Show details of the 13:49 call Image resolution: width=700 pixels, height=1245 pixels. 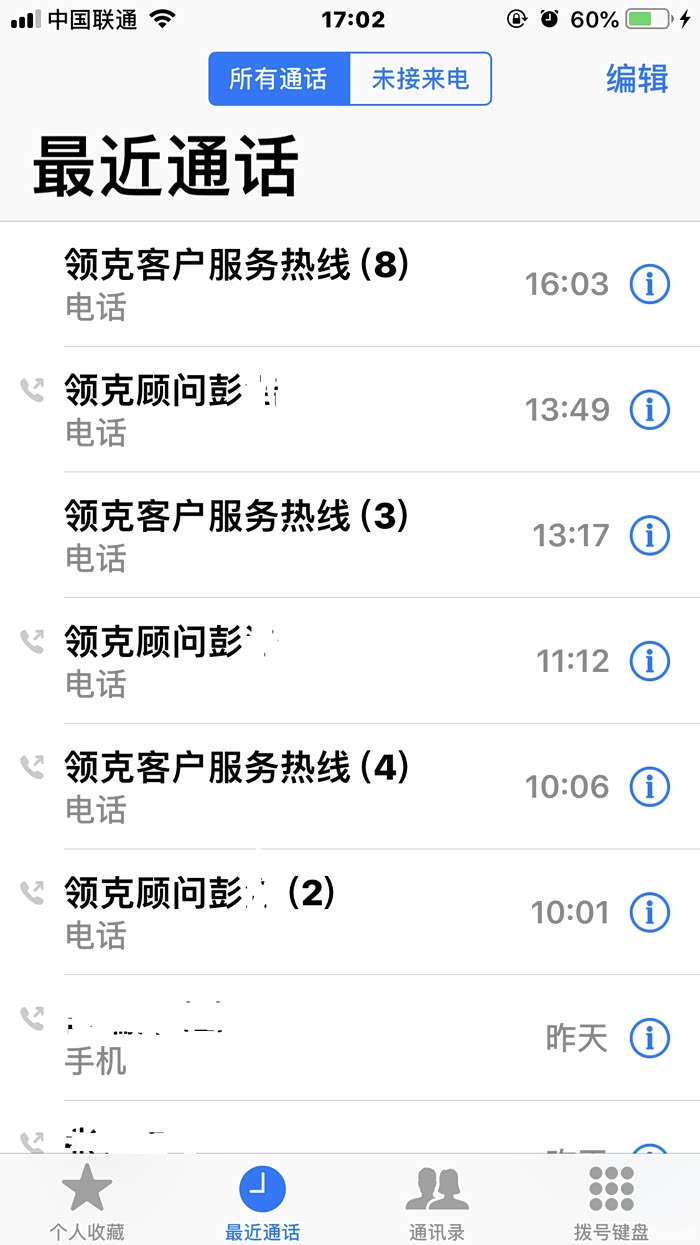[649, 410]
